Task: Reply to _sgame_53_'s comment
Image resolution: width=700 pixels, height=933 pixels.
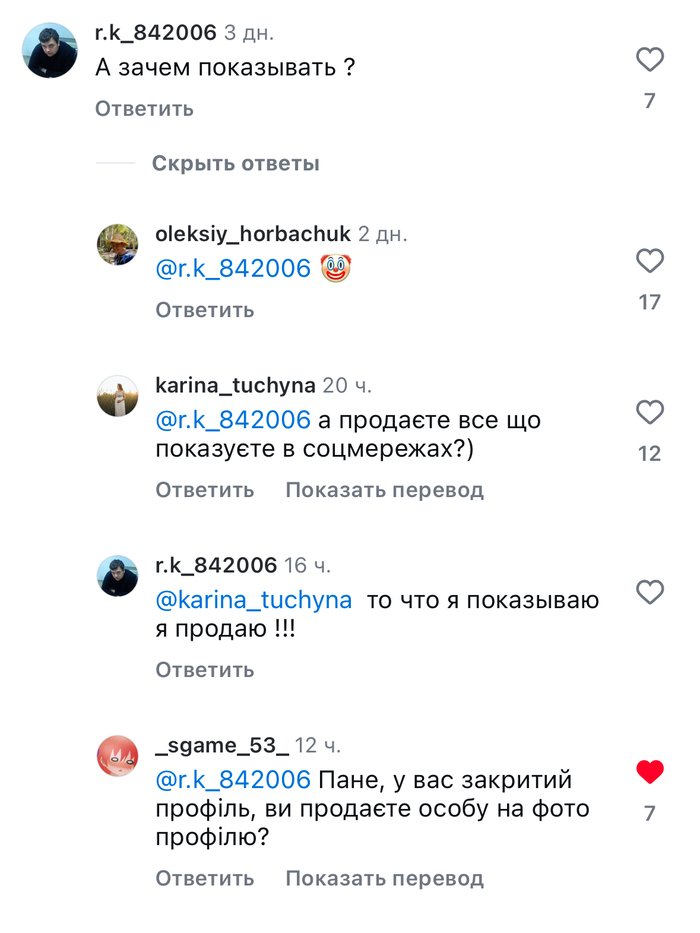Action: (204, 879)
